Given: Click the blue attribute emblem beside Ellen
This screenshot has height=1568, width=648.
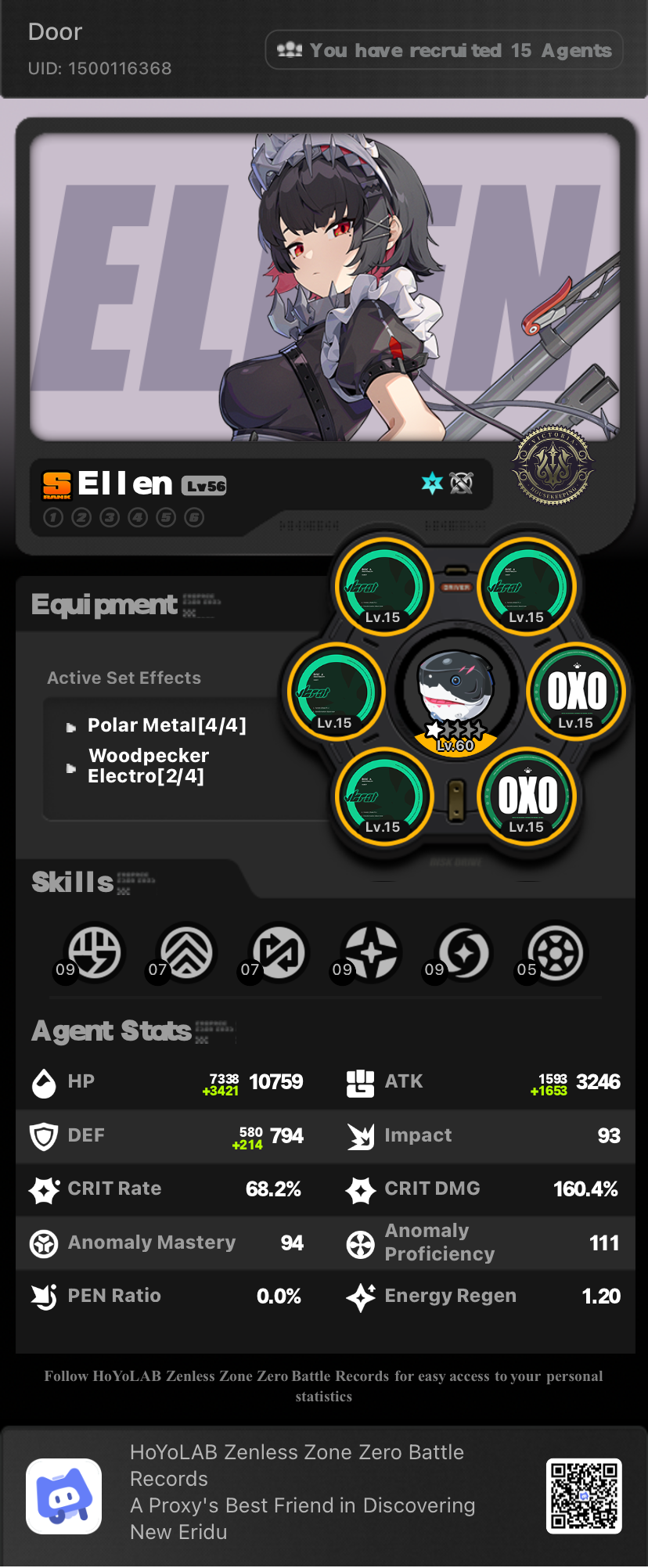Looking at the screenshot, I should coord(433,484).
